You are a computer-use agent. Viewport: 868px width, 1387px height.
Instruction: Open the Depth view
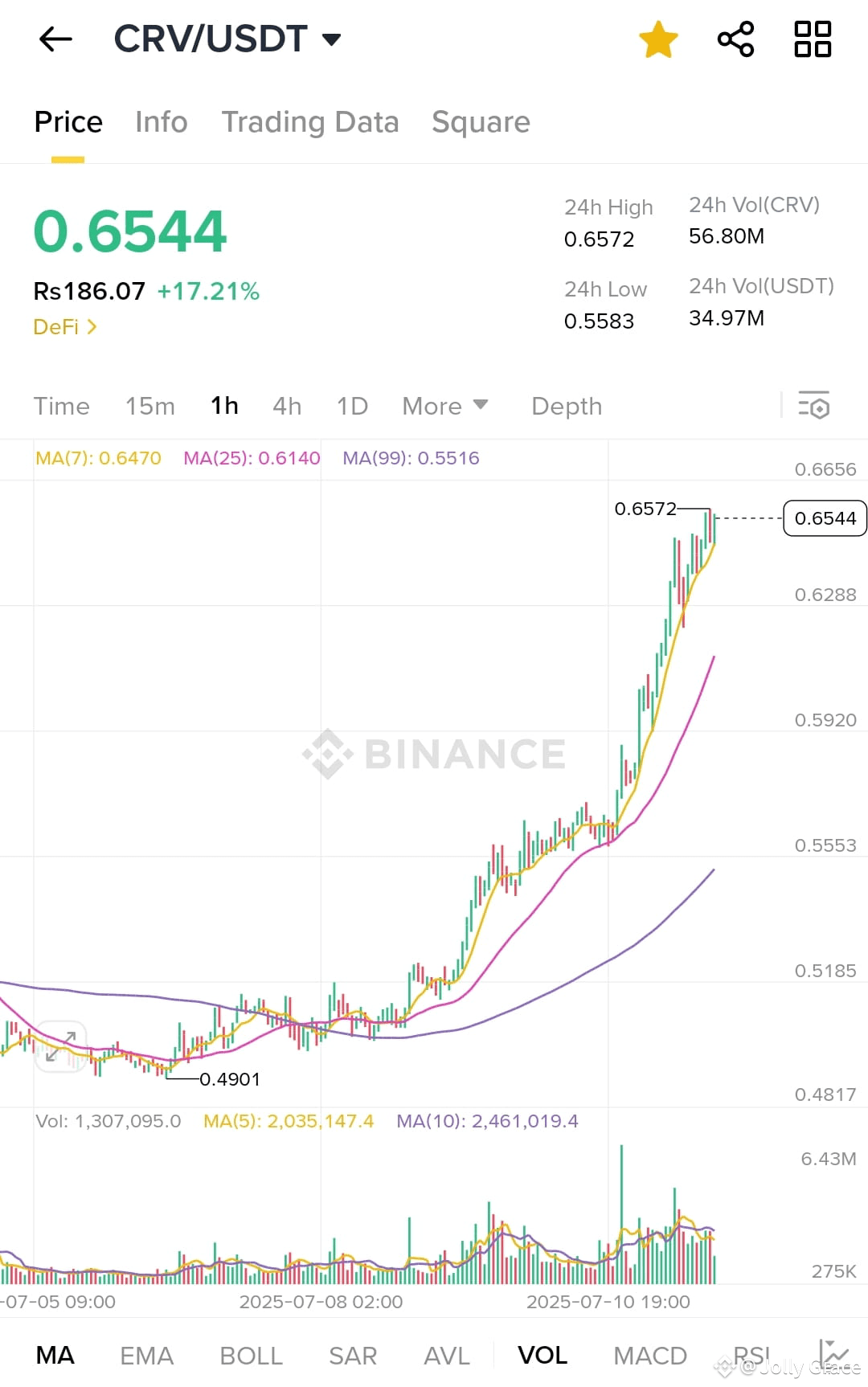tap(567, 406)
